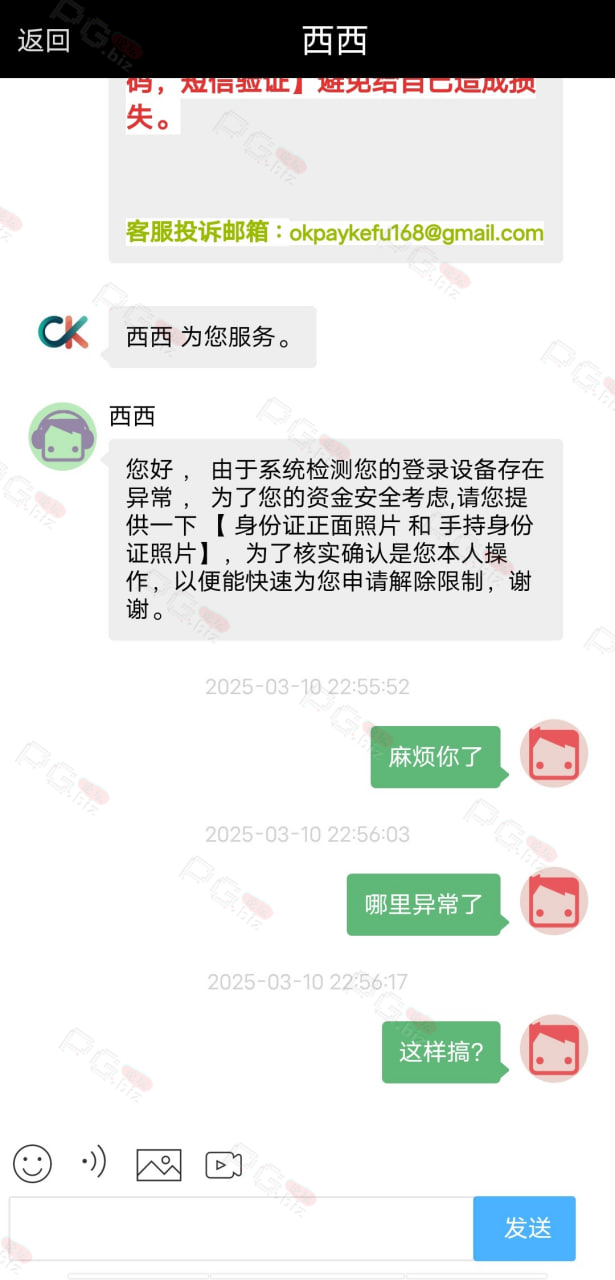Focus the message text field
The width and height of the screenshot is (615, 1280).
coord(241,1228)
